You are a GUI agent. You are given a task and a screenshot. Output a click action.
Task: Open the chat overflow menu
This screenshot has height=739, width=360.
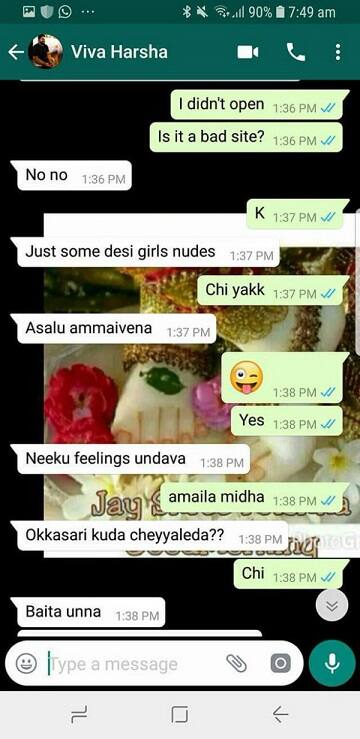[337, 52]
